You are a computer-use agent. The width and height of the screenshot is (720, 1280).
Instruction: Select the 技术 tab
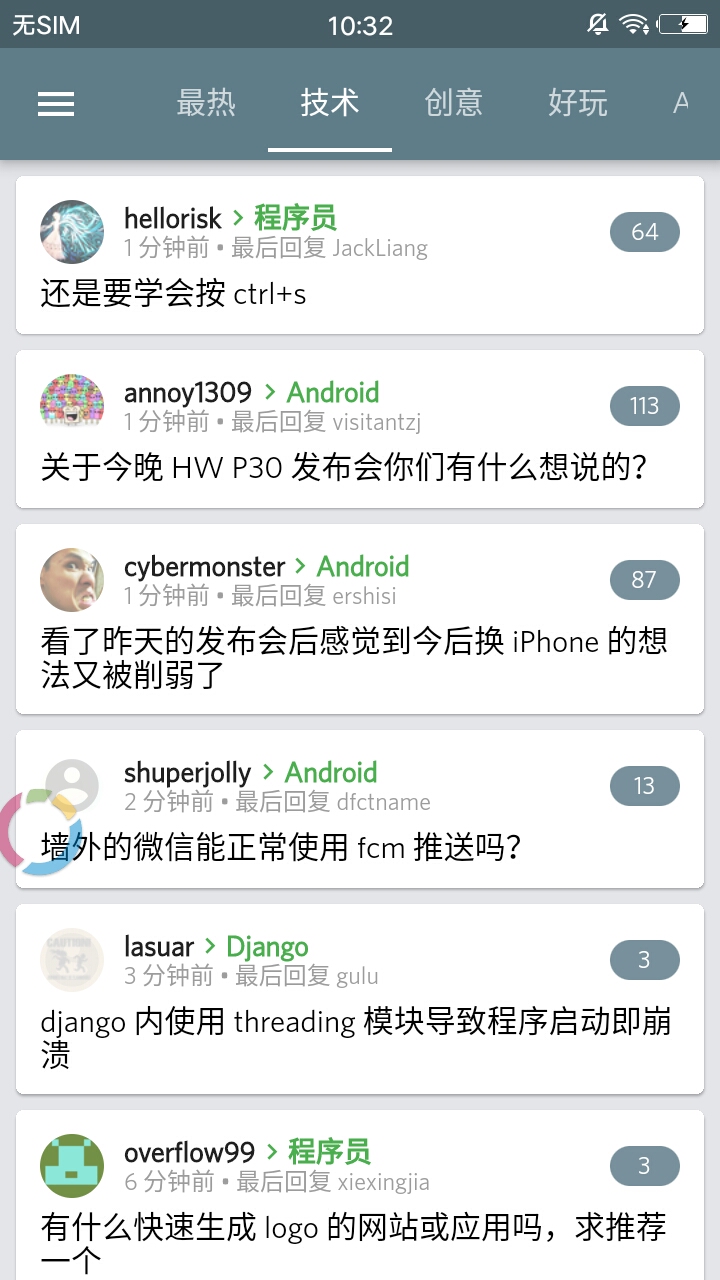[329, 103]
